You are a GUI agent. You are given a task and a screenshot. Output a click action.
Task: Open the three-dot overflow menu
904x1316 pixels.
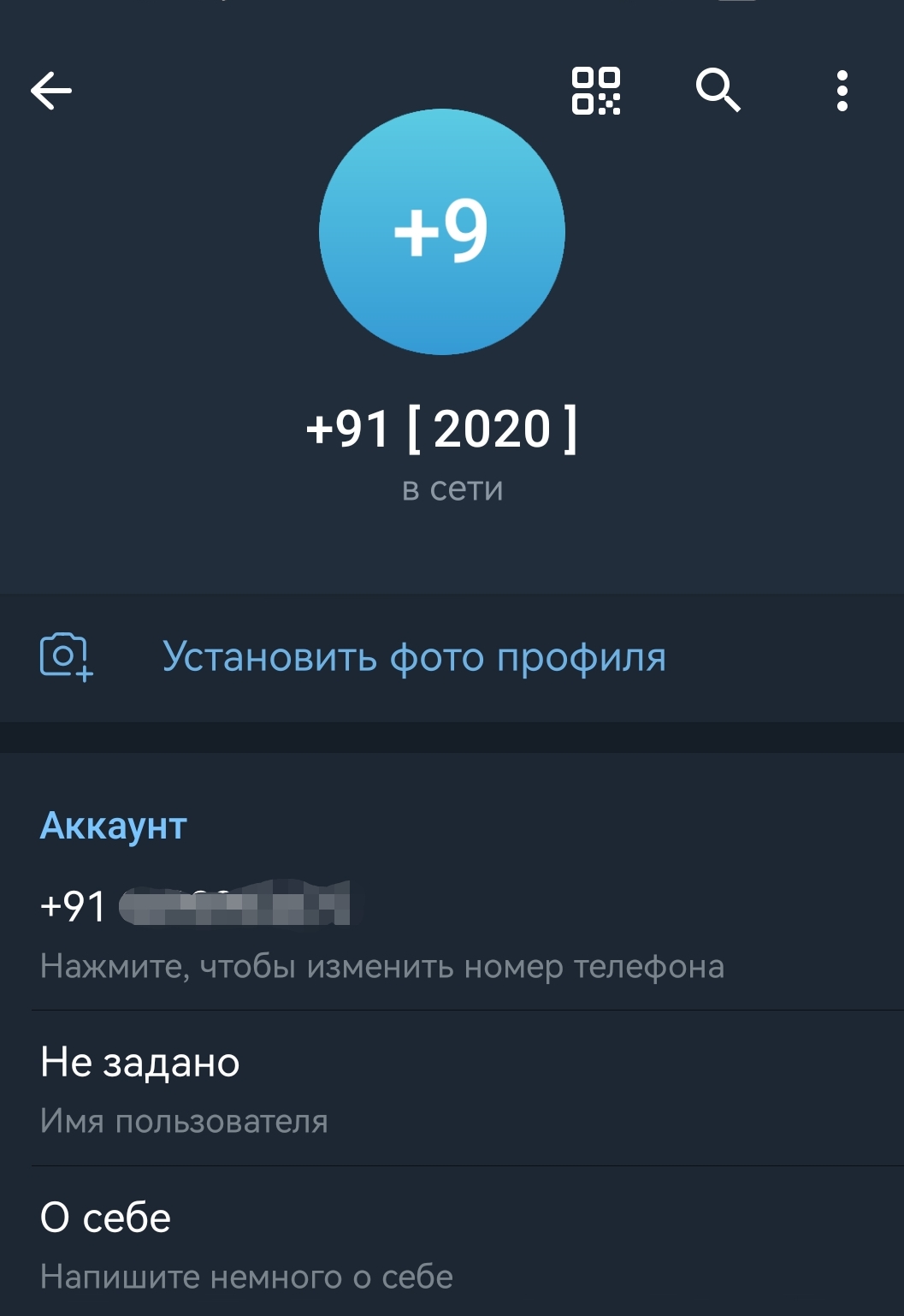point(842,91)
